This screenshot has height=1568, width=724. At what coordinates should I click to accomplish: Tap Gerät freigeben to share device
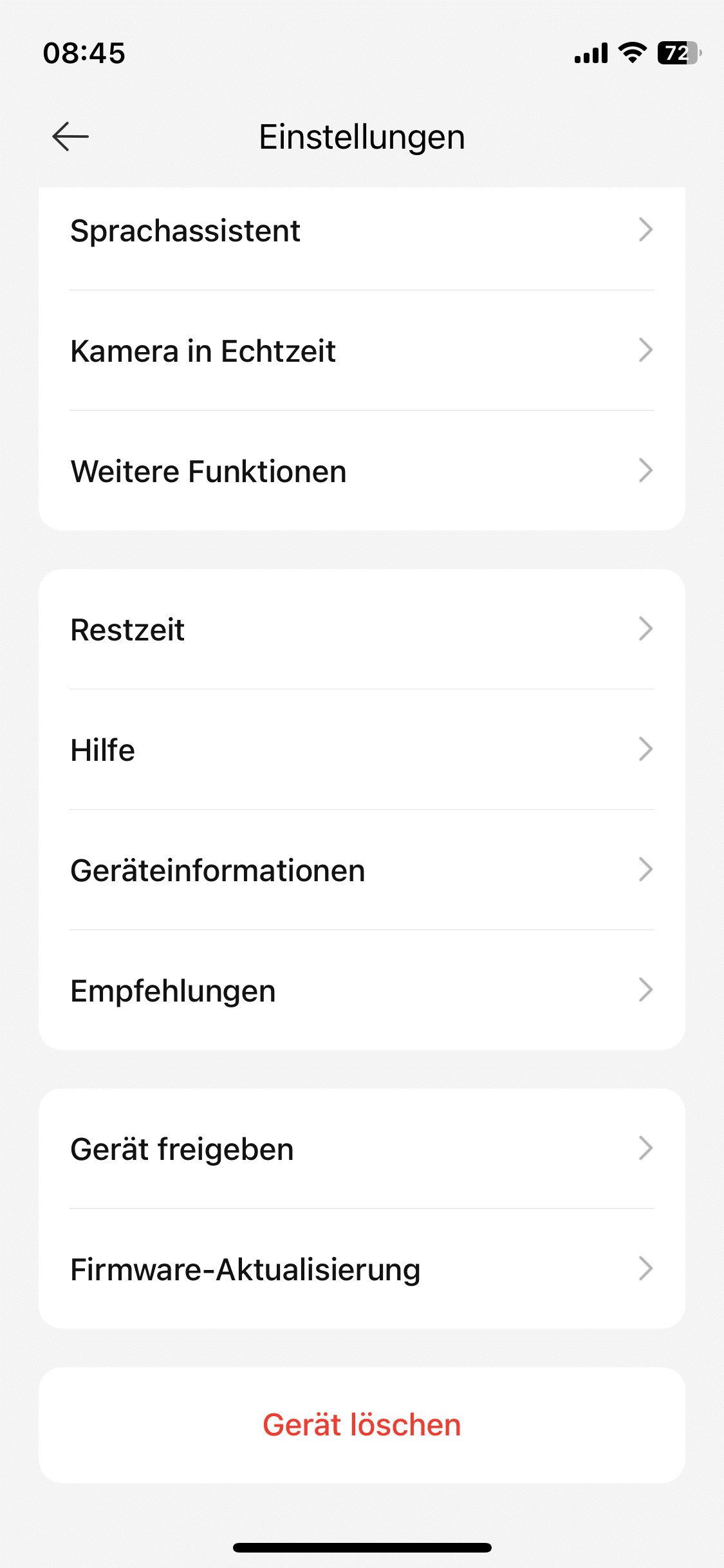point(362,1149)
